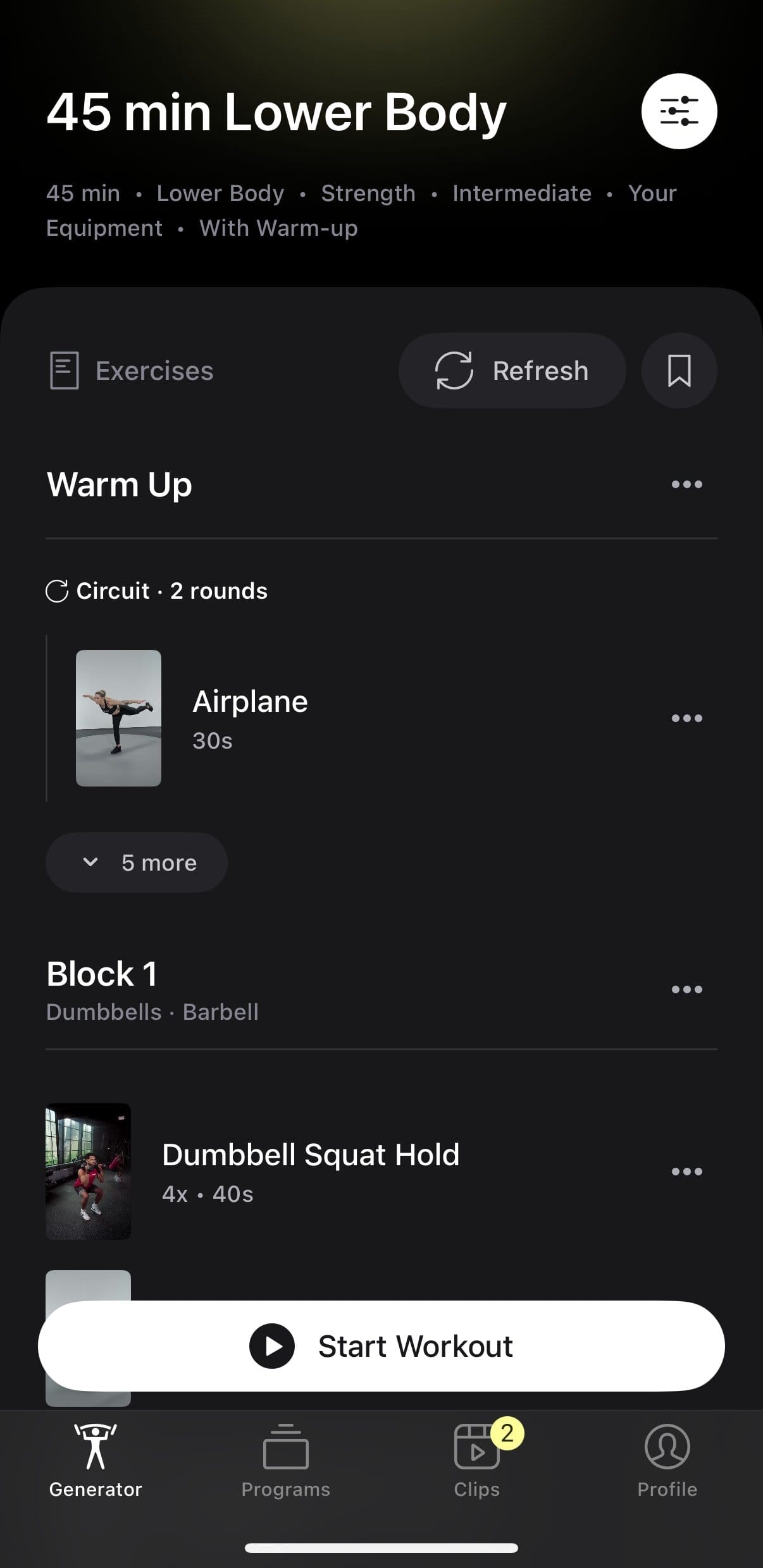
Task: Open the Profile tab
Action: (667, 1461)
